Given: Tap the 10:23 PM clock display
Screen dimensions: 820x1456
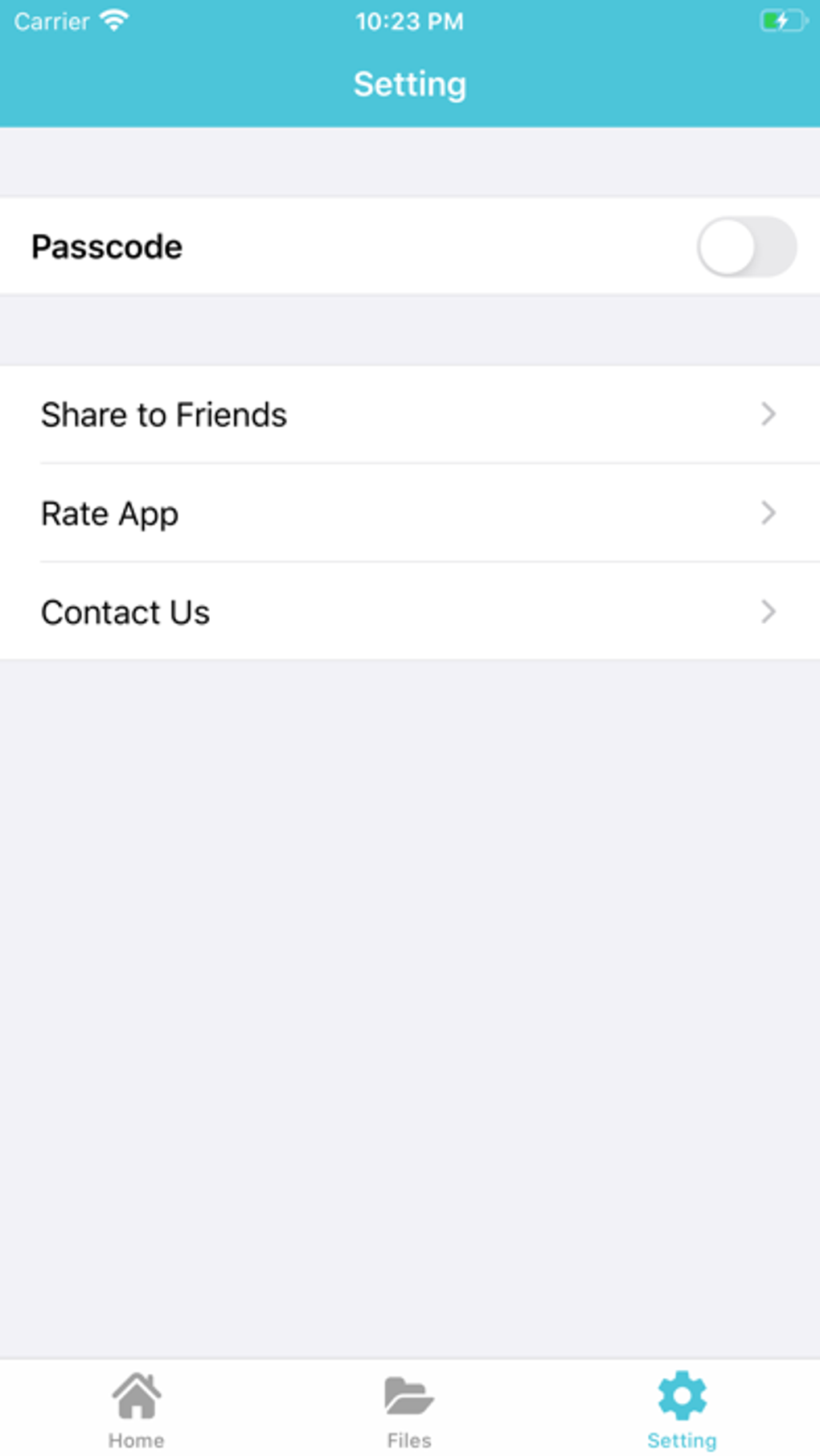Looking at the screenshot, I should click(409, 22).
